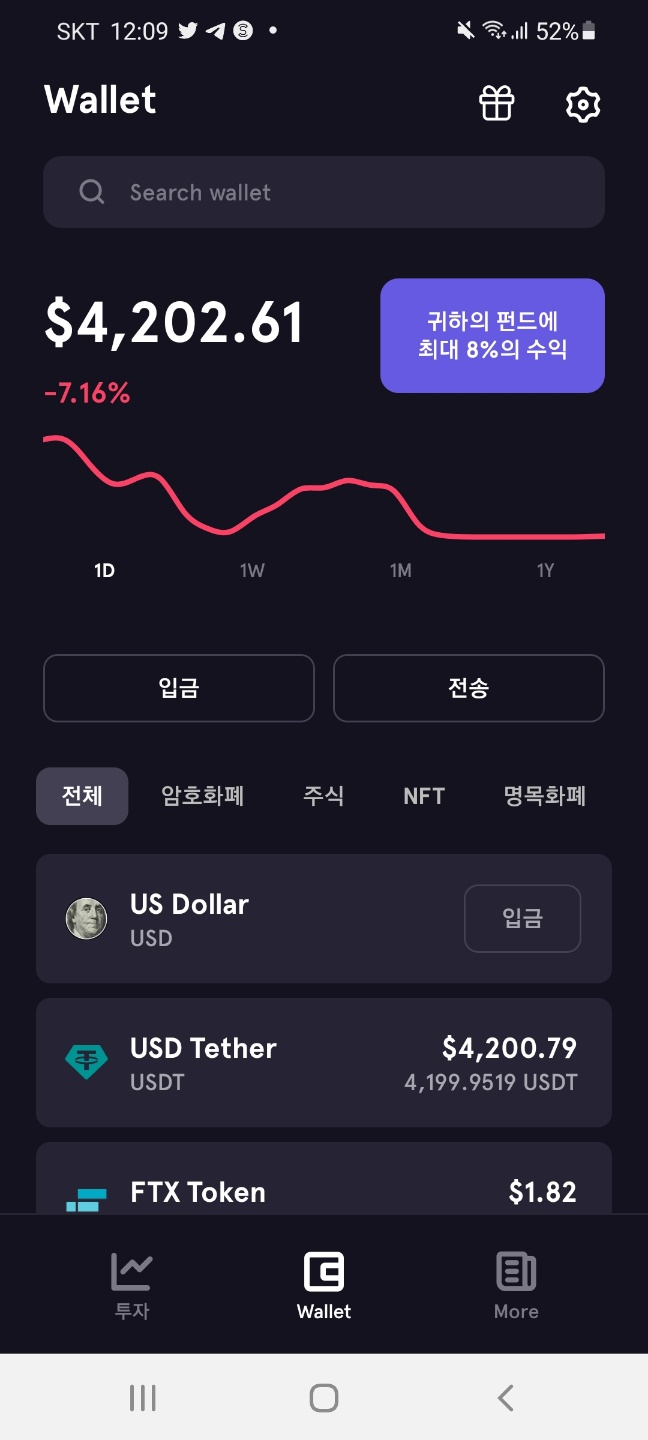Switch the chart to 1W
Screen dimensions: 648x1440
coord(252,571)
